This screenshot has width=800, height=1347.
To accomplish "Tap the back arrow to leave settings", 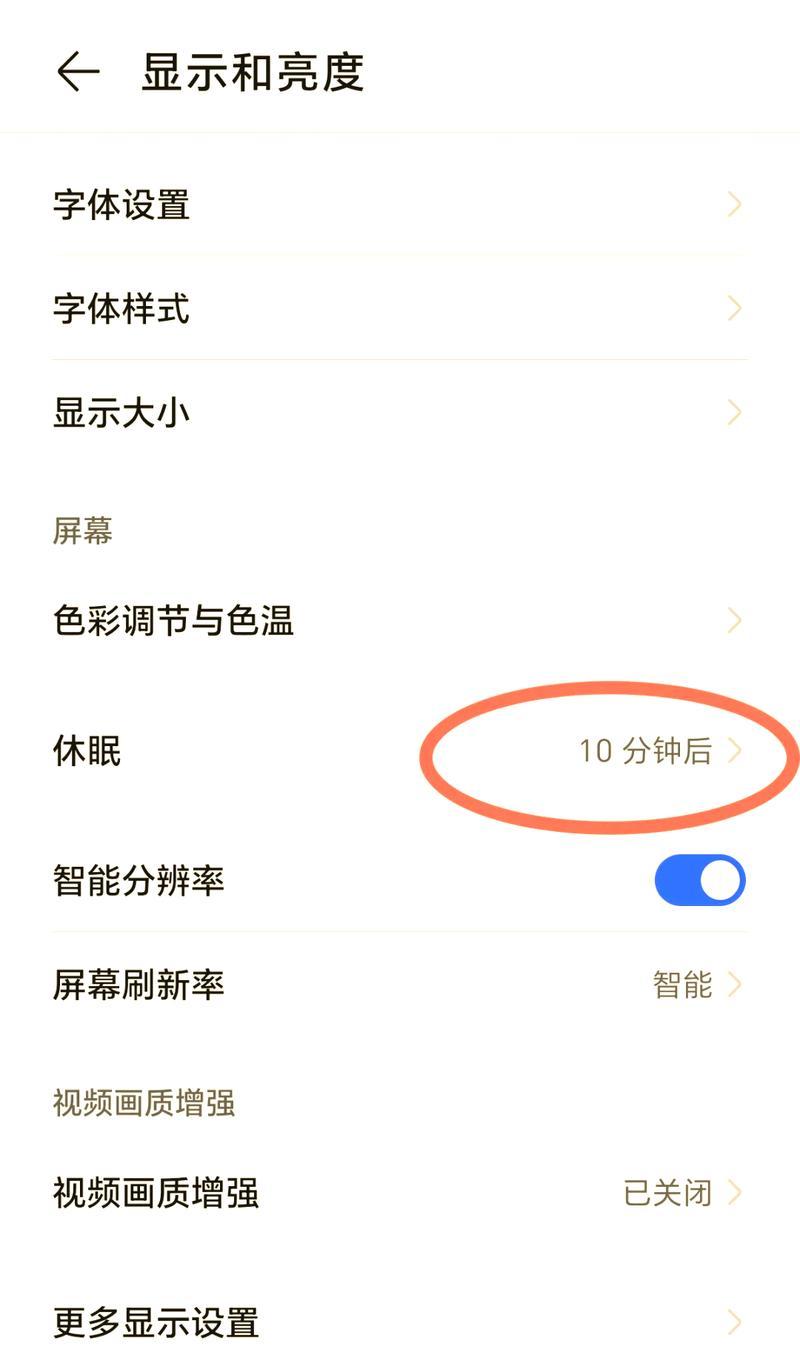I will 75,70.
